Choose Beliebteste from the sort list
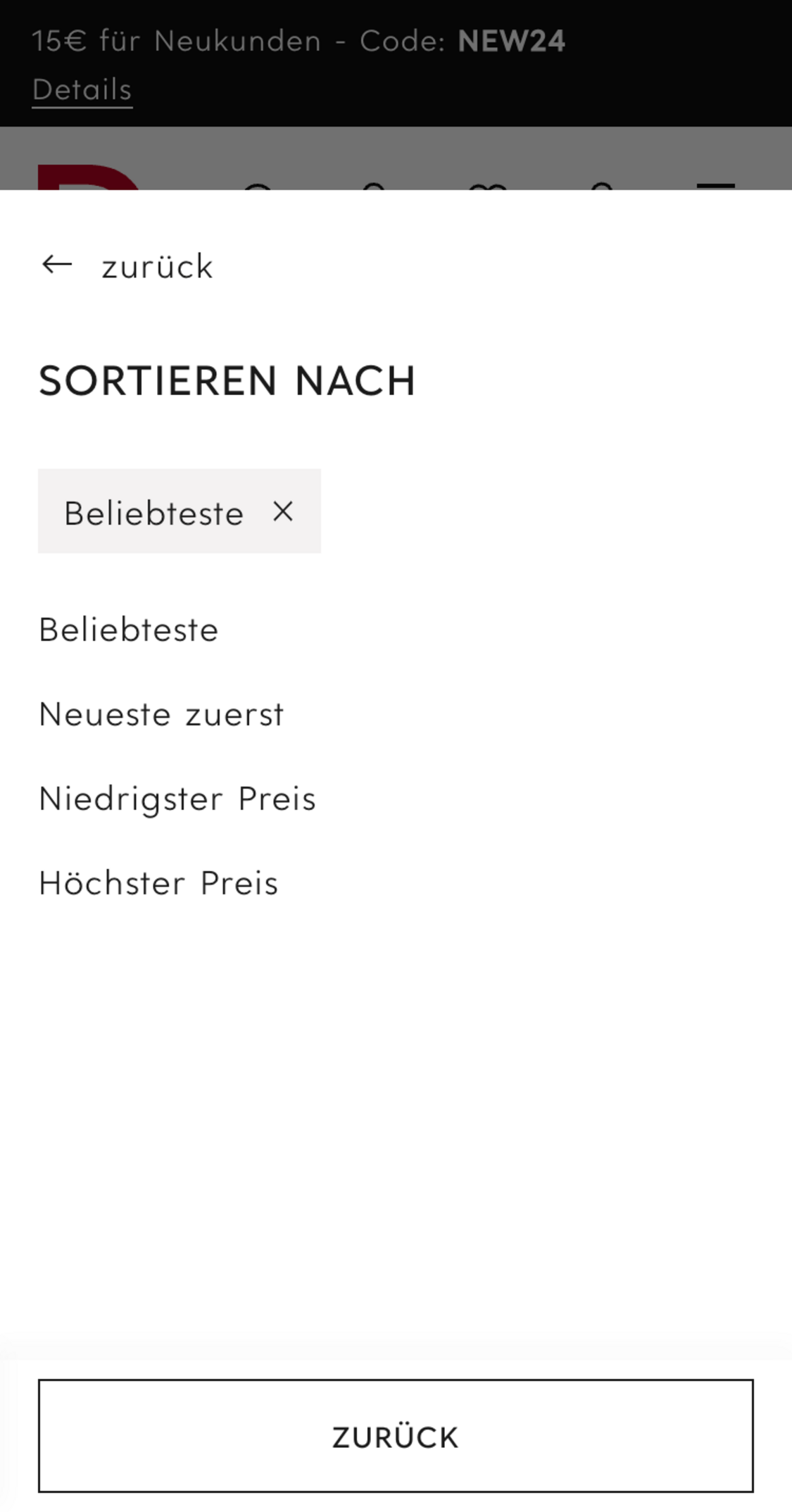 point(128,629)
